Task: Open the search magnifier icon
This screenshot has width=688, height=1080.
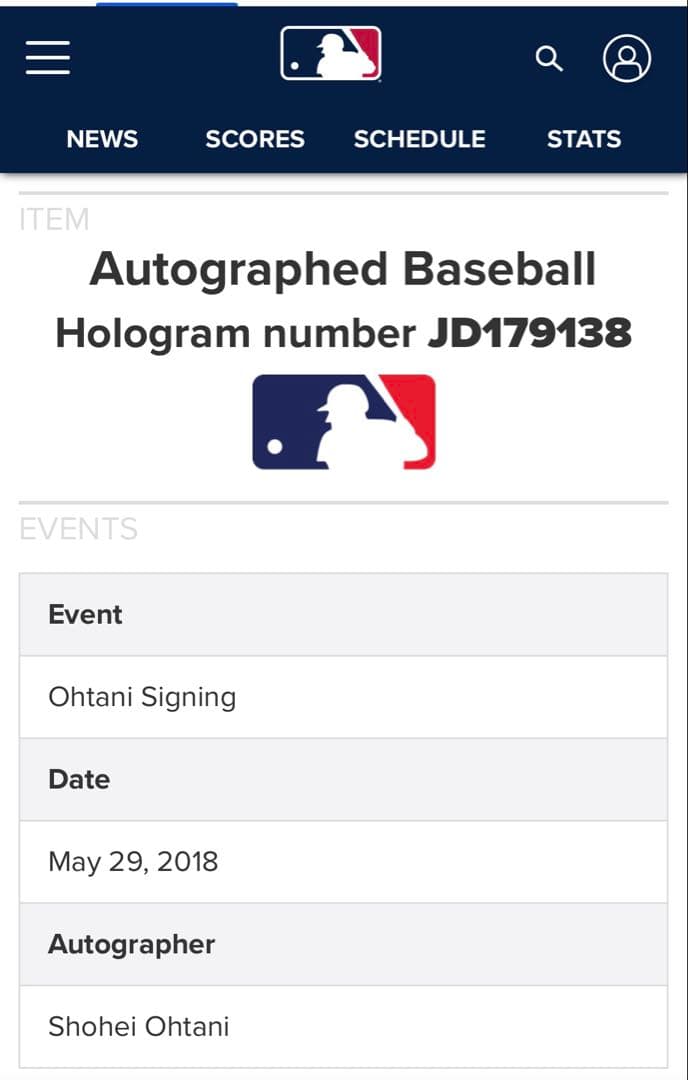Action: [549, 59]
